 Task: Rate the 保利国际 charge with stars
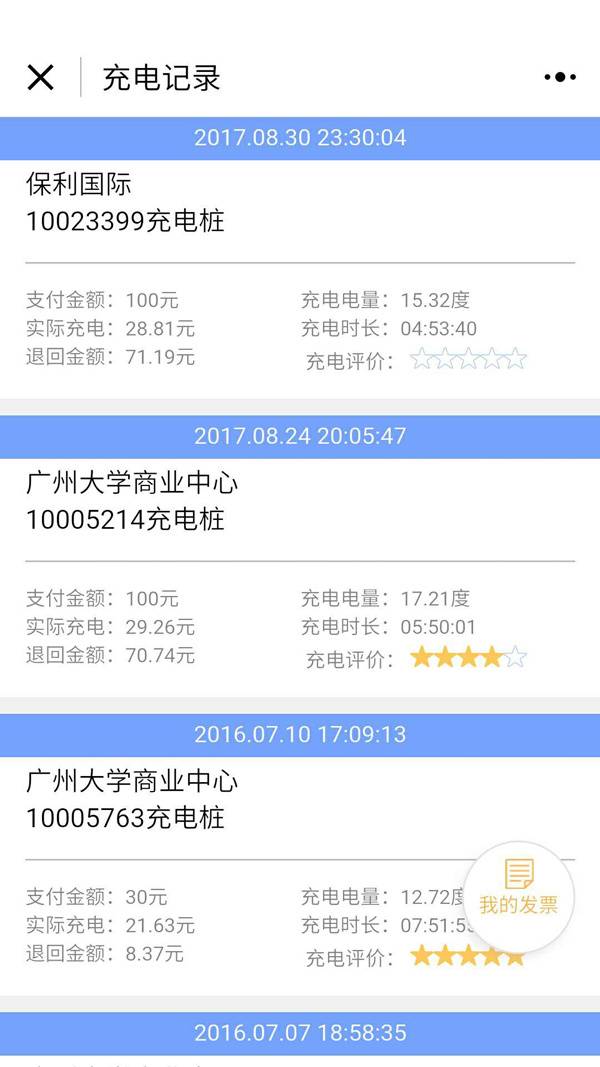[x=468, y=359]
